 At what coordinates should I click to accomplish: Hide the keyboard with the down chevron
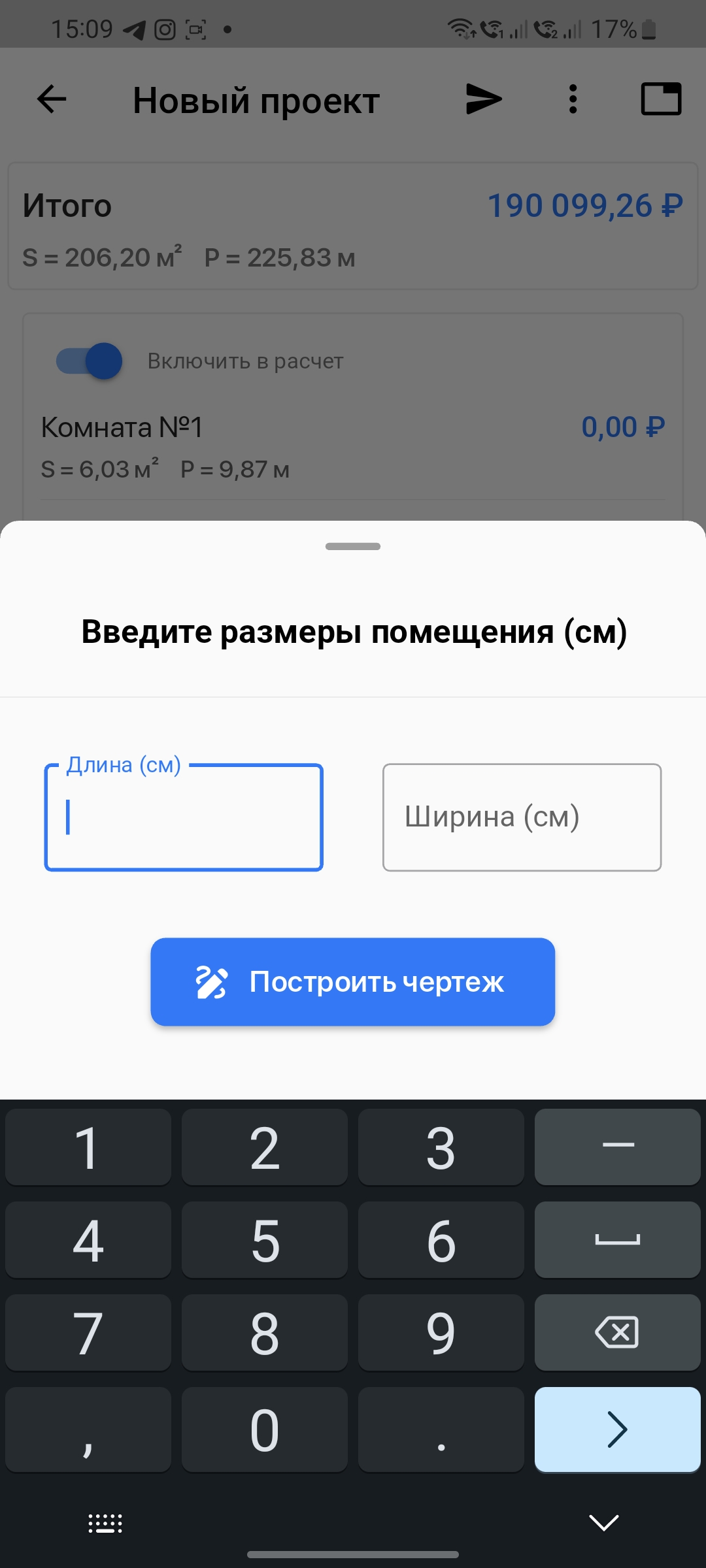603,1522
